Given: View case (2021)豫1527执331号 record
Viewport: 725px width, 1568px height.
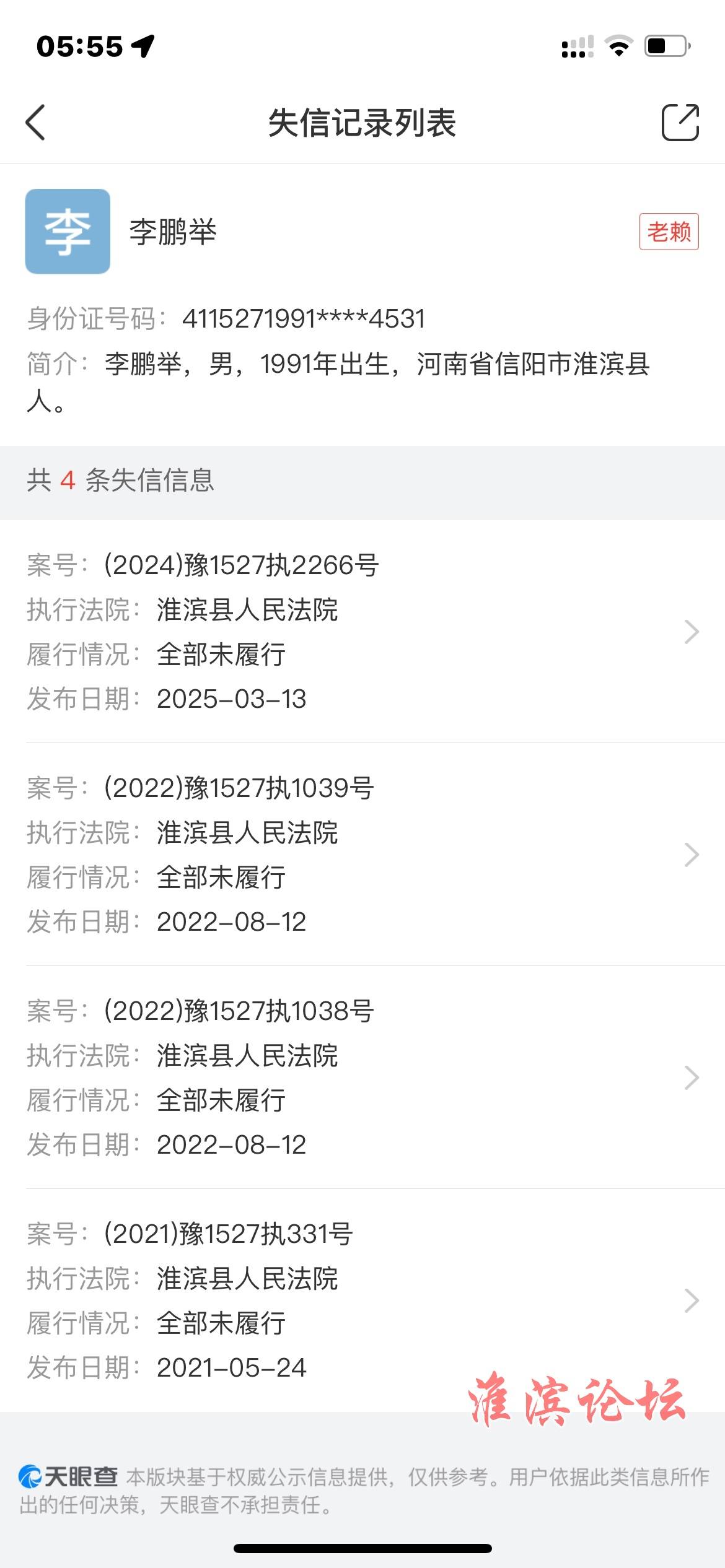Looking at the screenshot, I should coord(362,1300).
